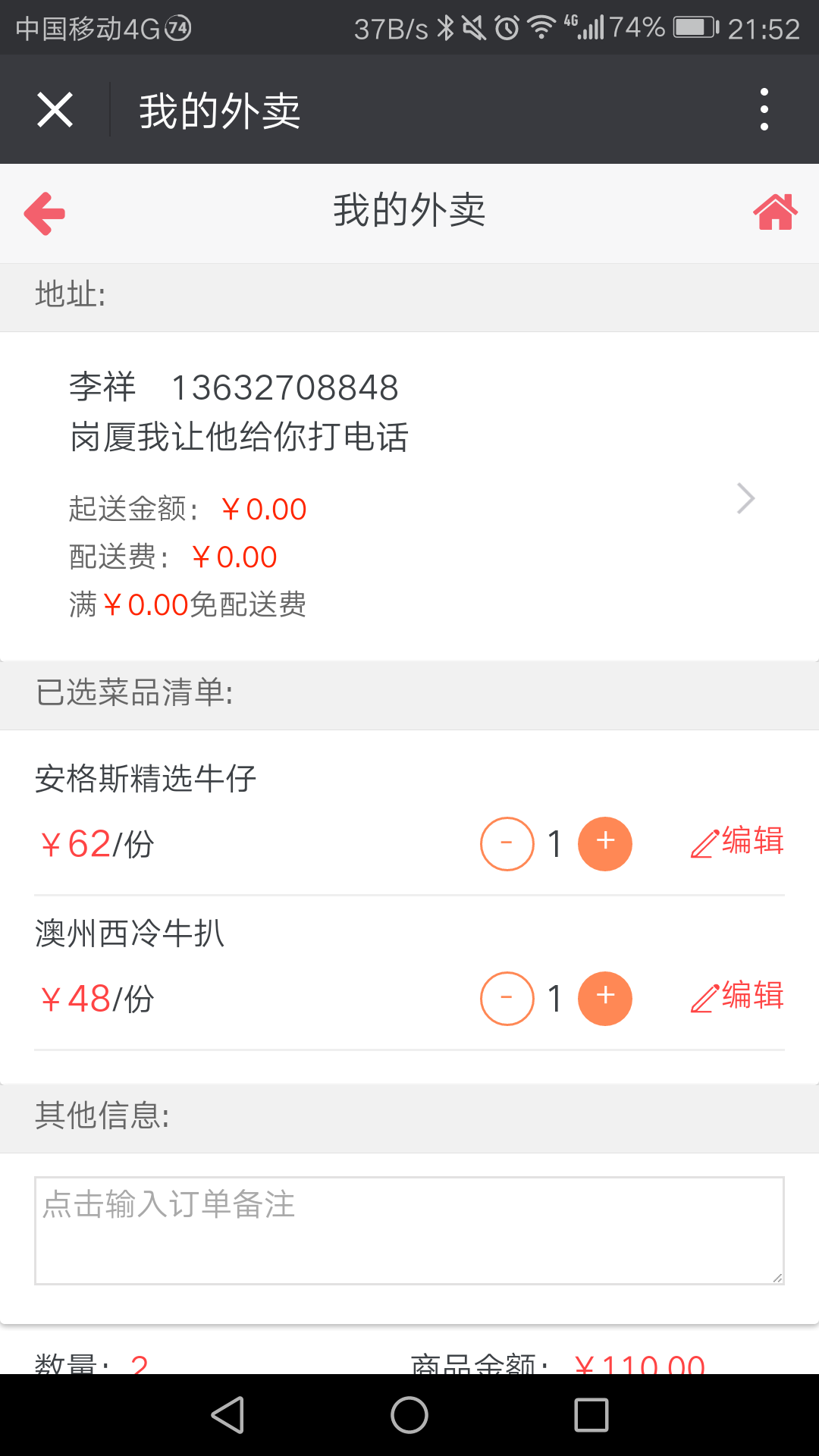Screen dimensions: 819x1456
Task: Tap the system back button
Action: tap(227, 1415)
